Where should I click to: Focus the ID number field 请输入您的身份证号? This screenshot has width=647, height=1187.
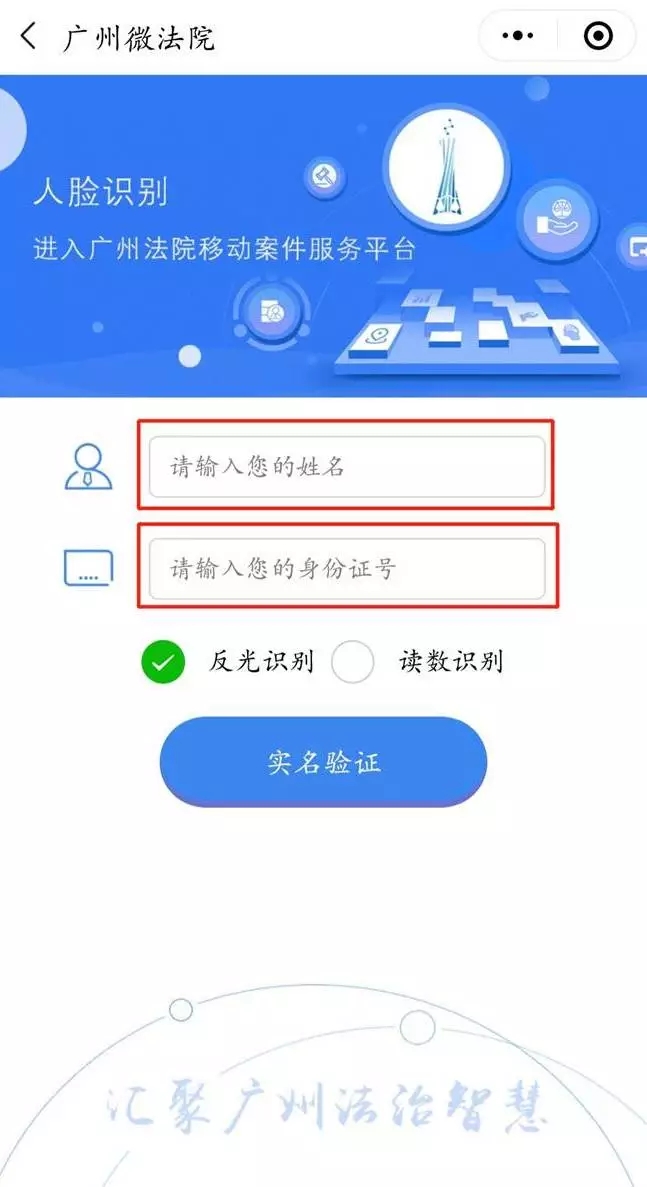point(347,570)
